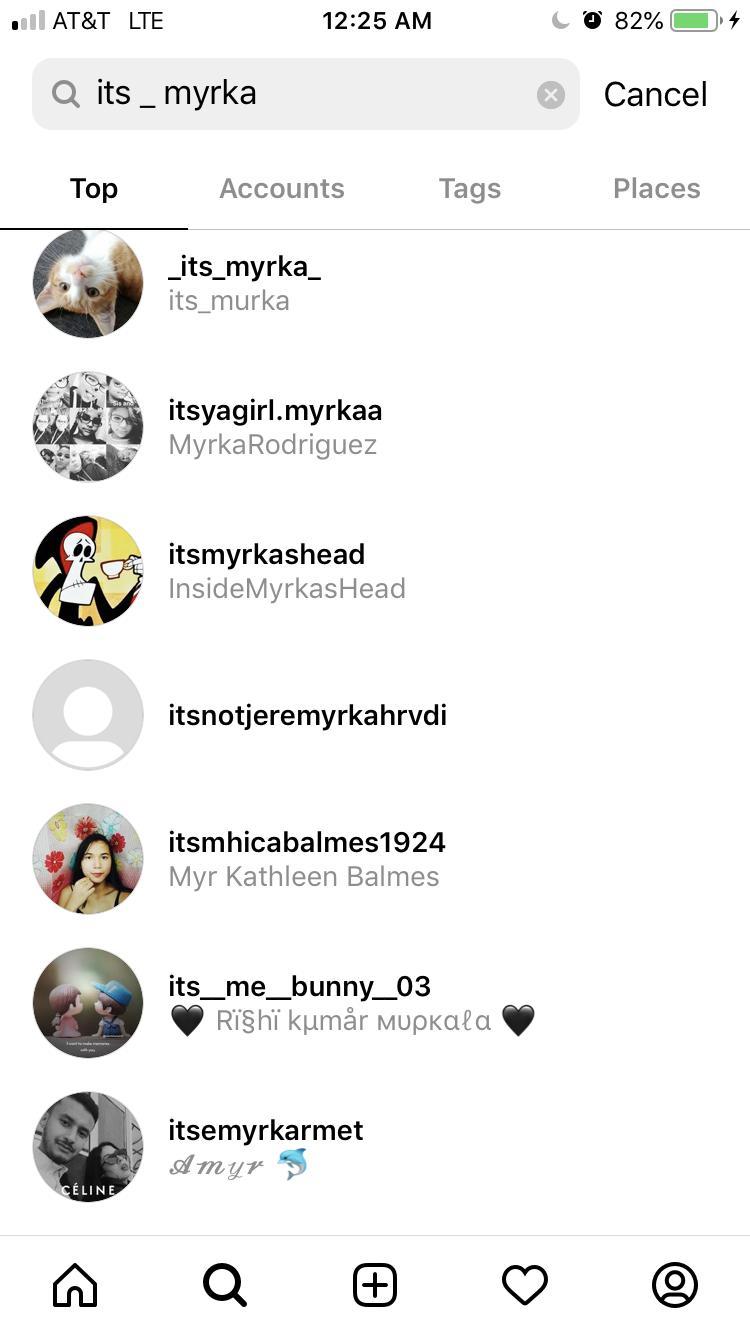Open the itsyagirl.myrkaa account

coord(375,427)
